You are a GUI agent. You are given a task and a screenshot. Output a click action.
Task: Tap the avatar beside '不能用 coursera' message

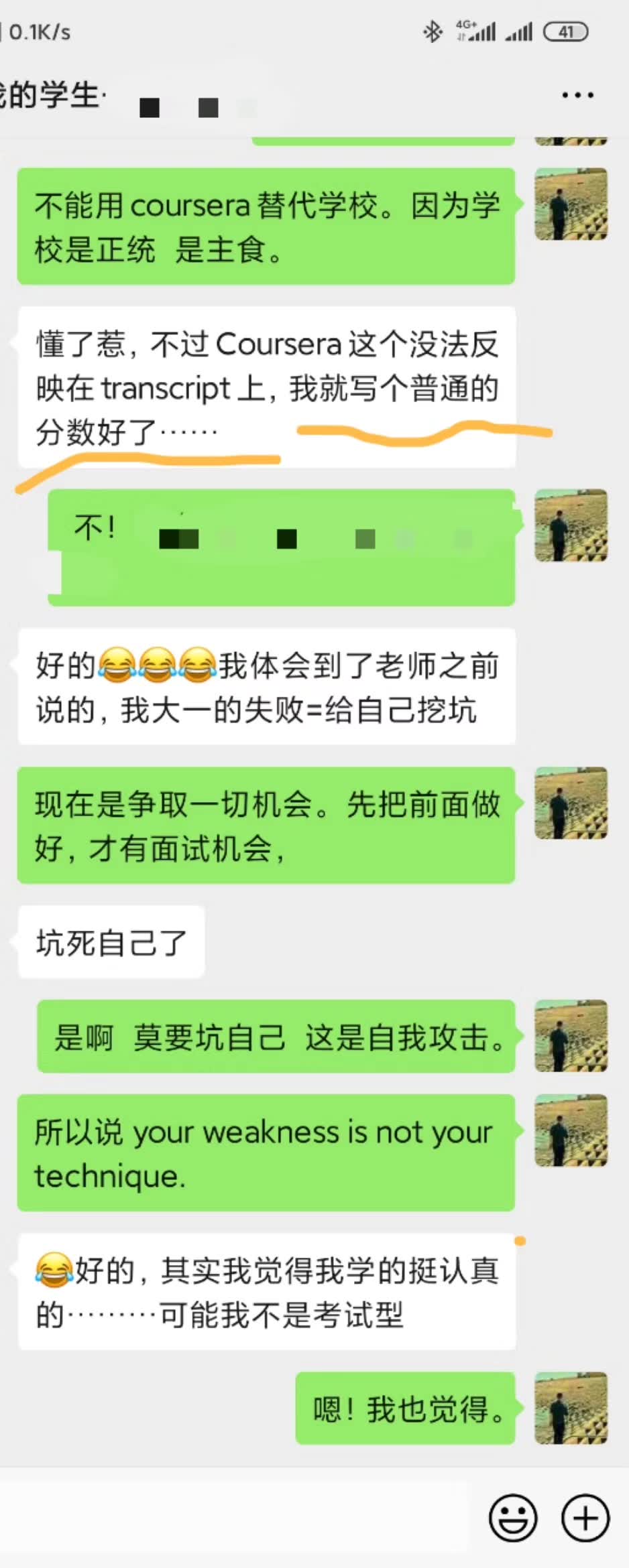pos(571,204)
